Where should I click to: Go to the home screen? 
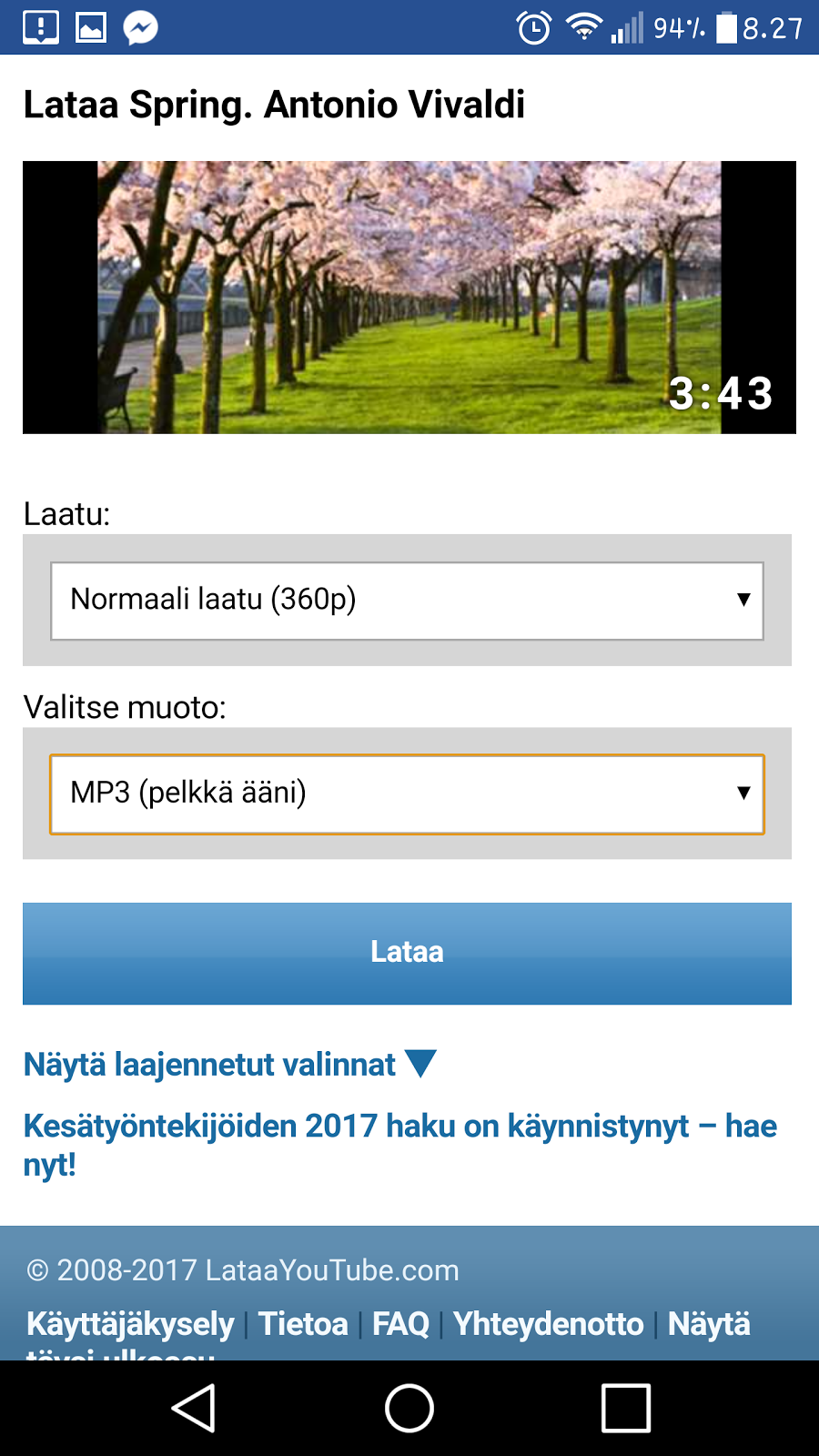point(409,1408)
